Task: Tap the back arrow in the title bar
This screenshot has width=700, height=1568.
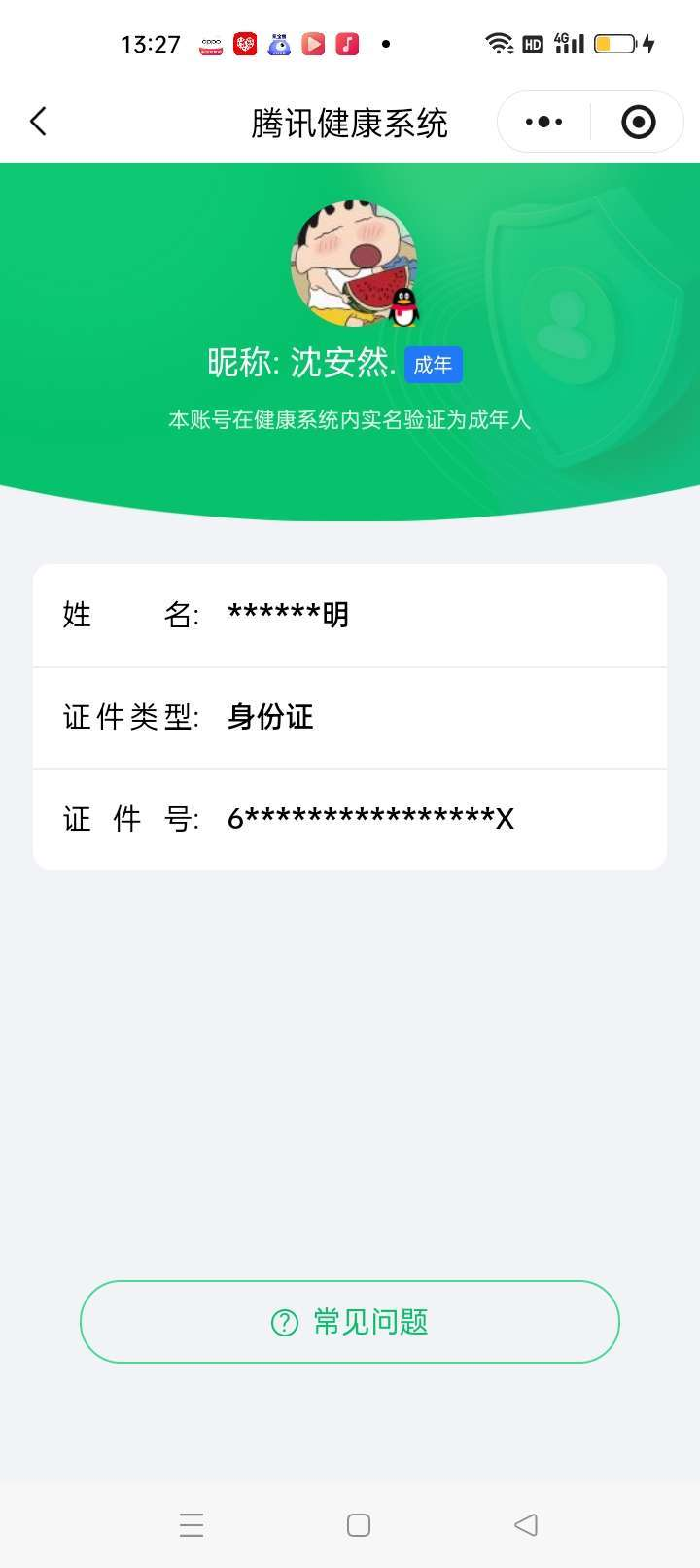Action: (37, 122)
